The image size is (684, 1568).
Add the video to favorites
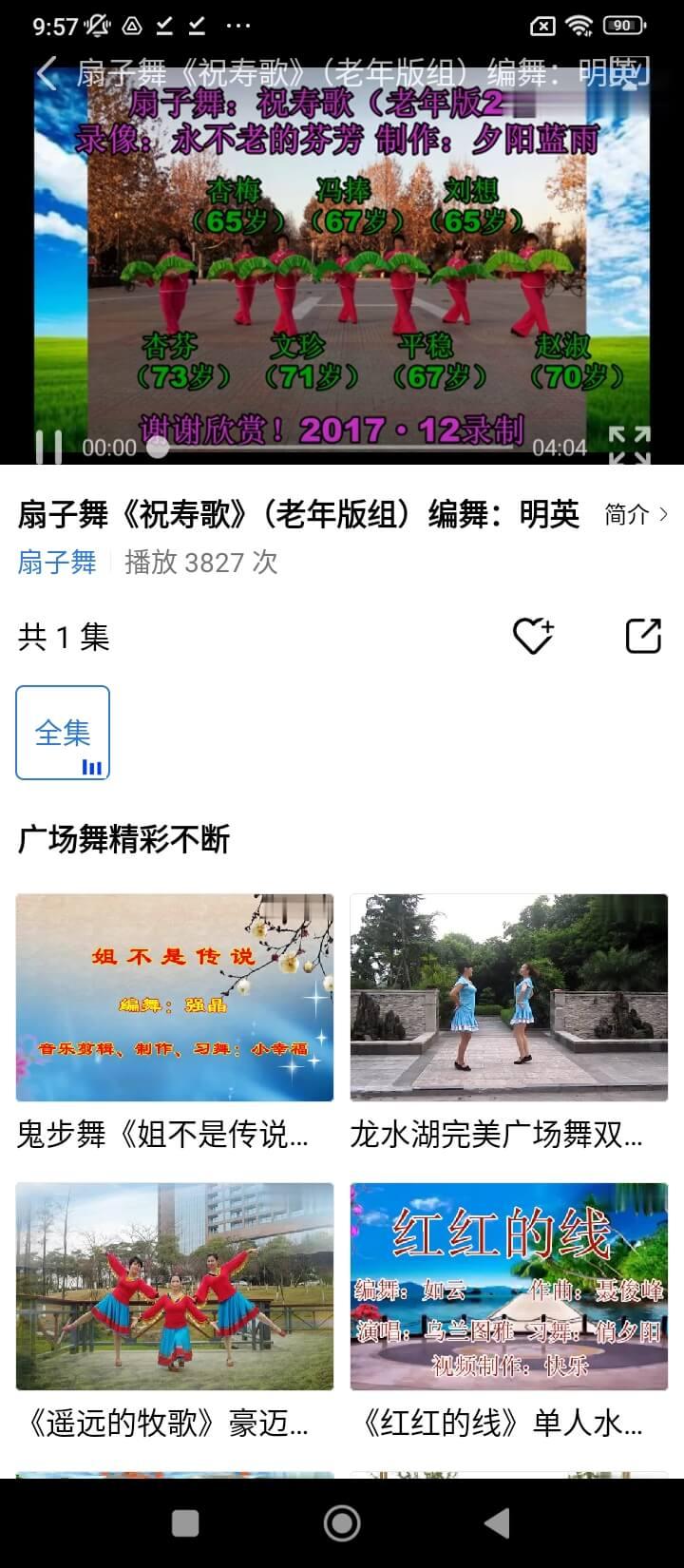coord(534,636)
